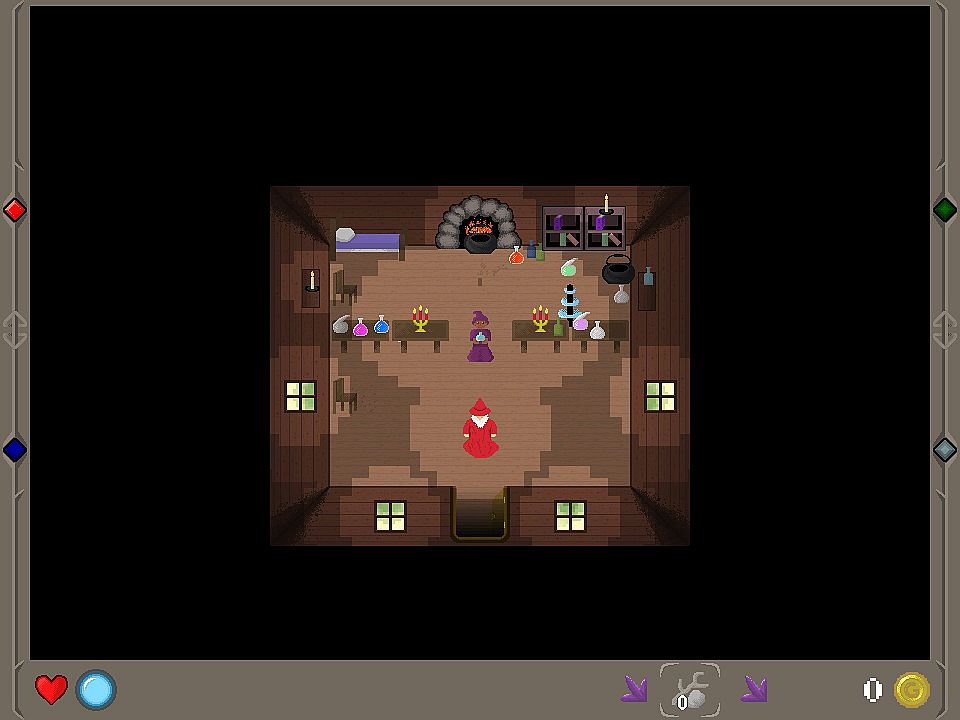The image size is (960, 720).
Task: Talk to the purple-robed witch
Action: coord(480,338)
